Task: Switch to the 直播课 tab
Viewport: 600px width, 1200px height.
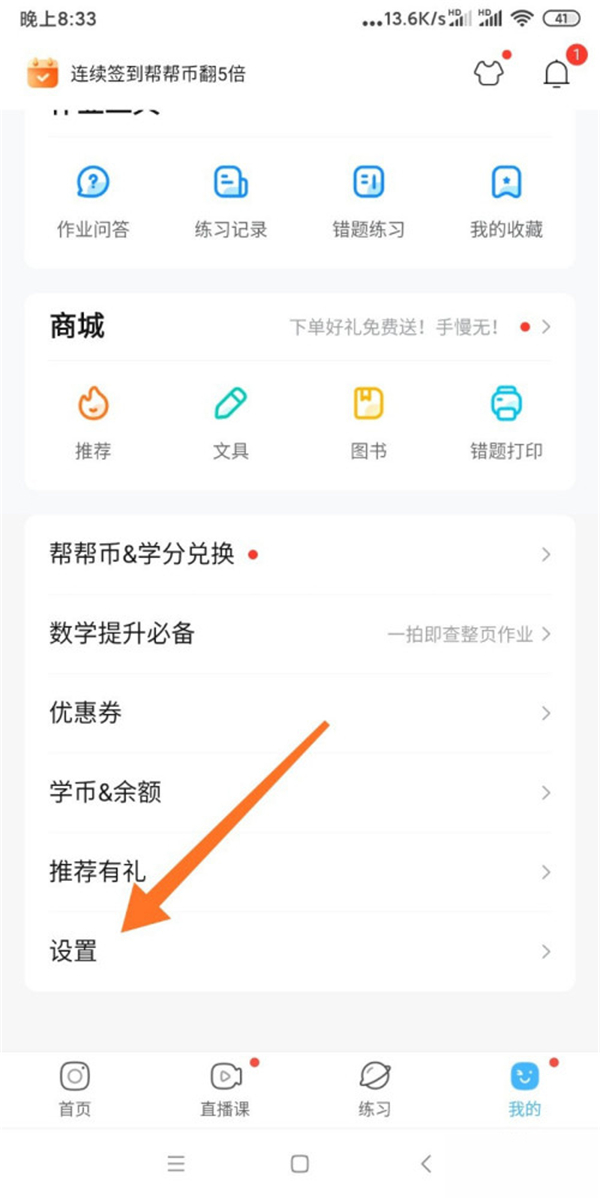Action: (x=225, y=1088)
